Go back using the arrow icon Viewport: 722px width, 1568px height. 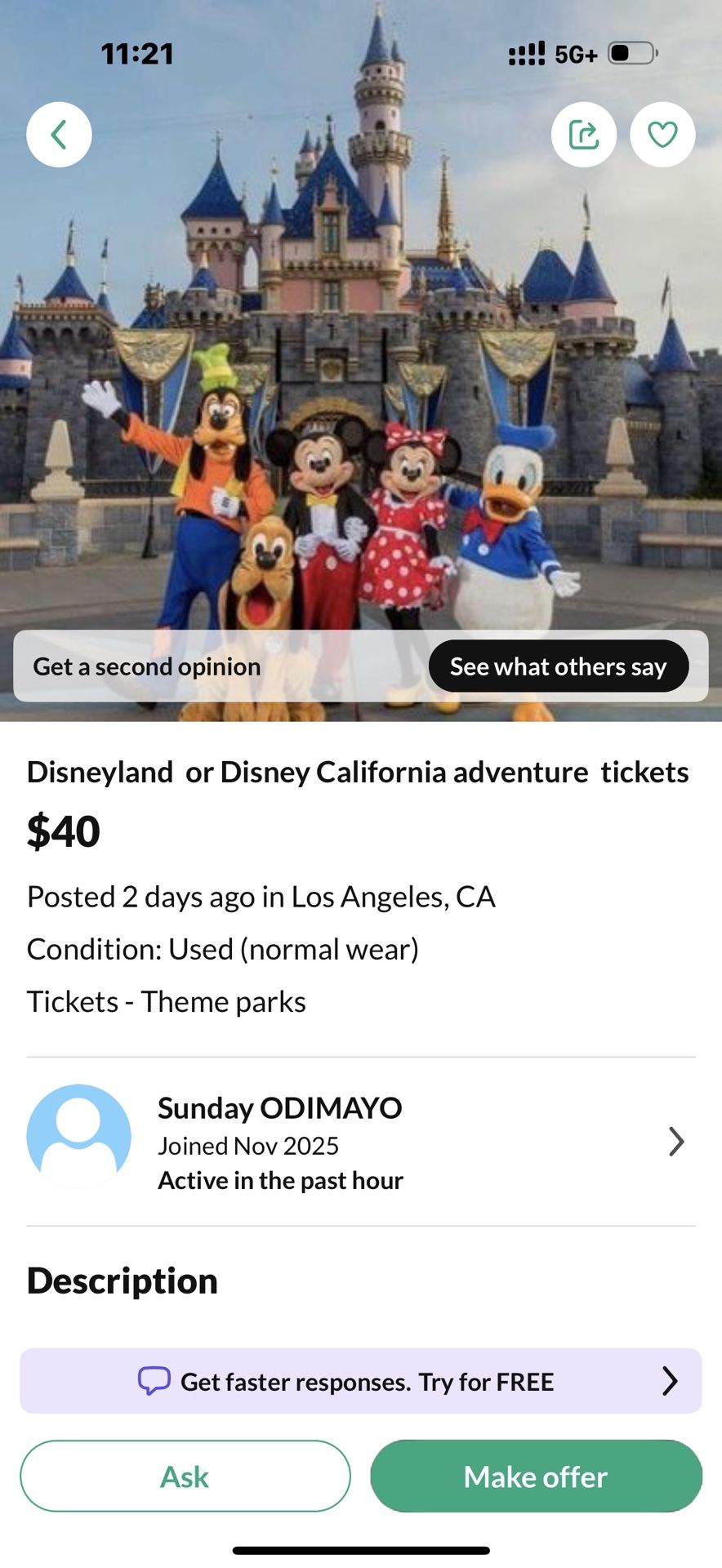click(59, 135)
